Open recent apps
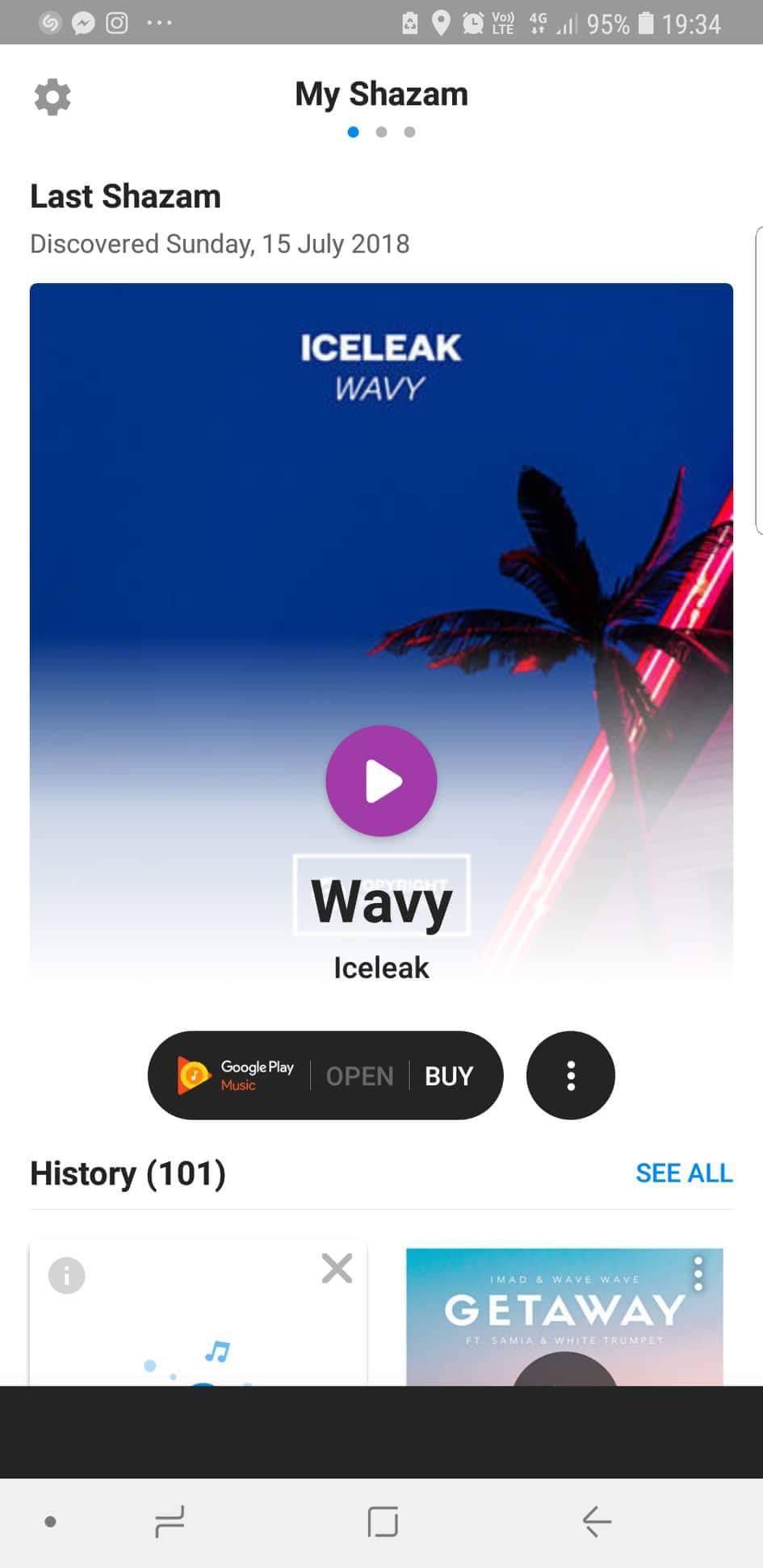763x1568 pixels. pyautogui.click(x=170, y=1521)
